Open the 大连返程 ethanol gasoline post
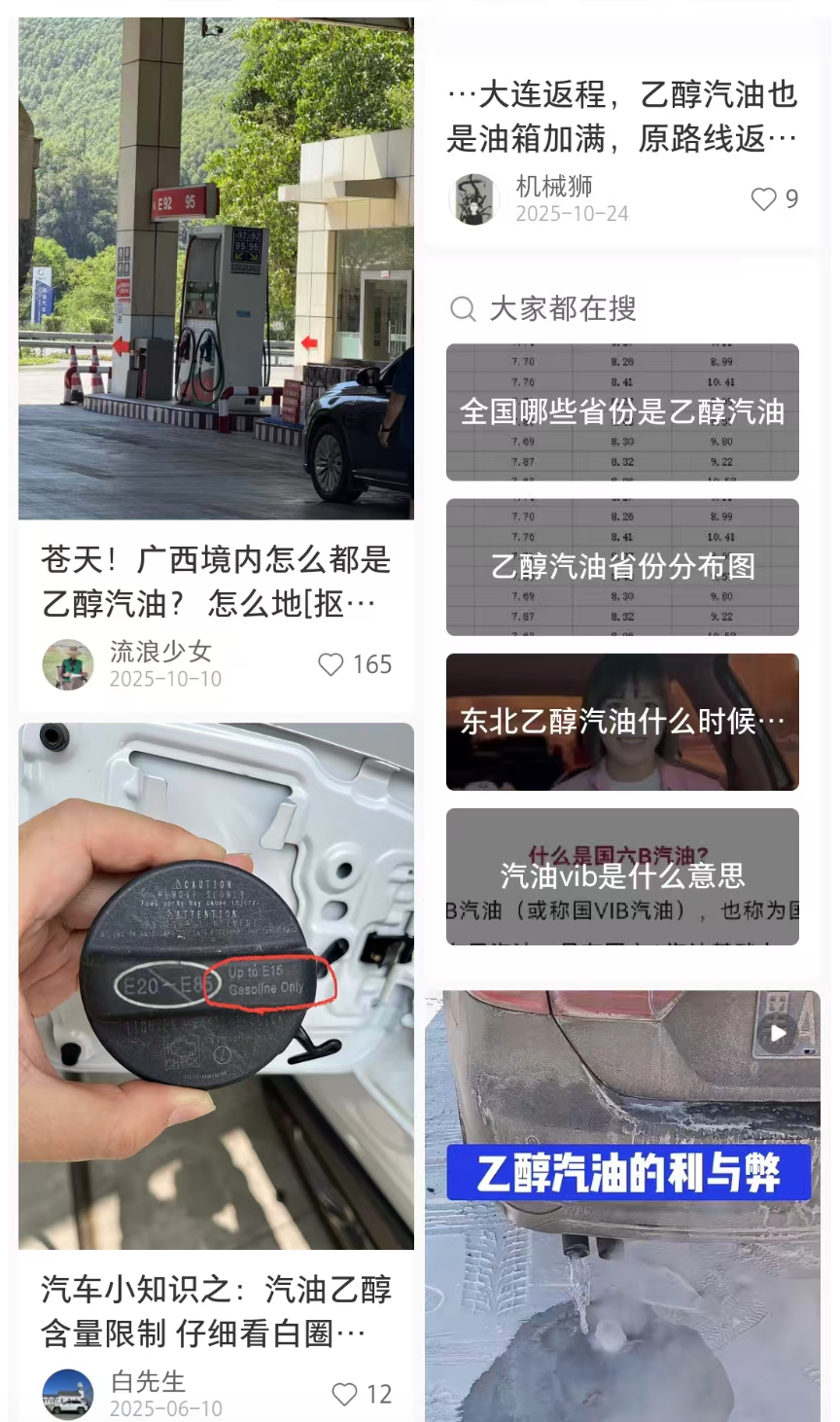This screenshot has width=840, height=1422. point(622,117)
